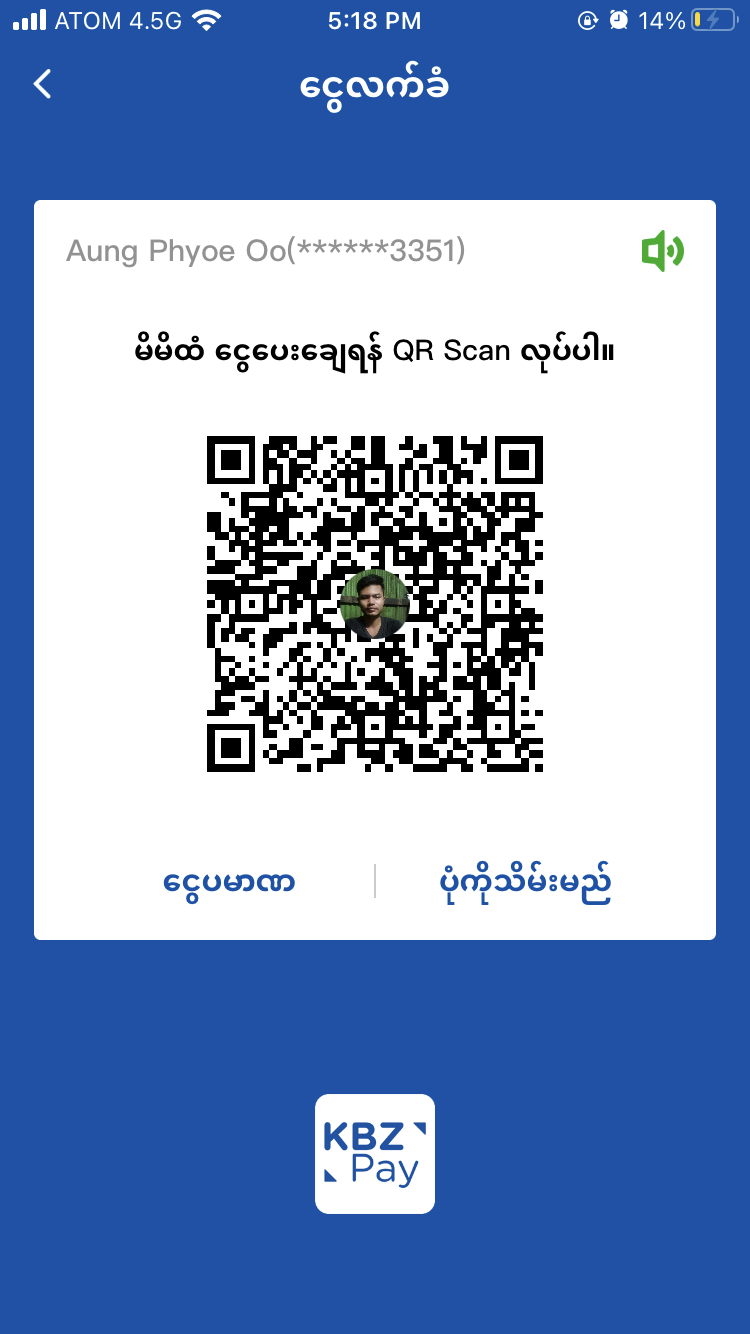This screenshot has width=750, height=1334.
Task: Set the amount with ငွေပမာဏ
Action: (229, 882)
